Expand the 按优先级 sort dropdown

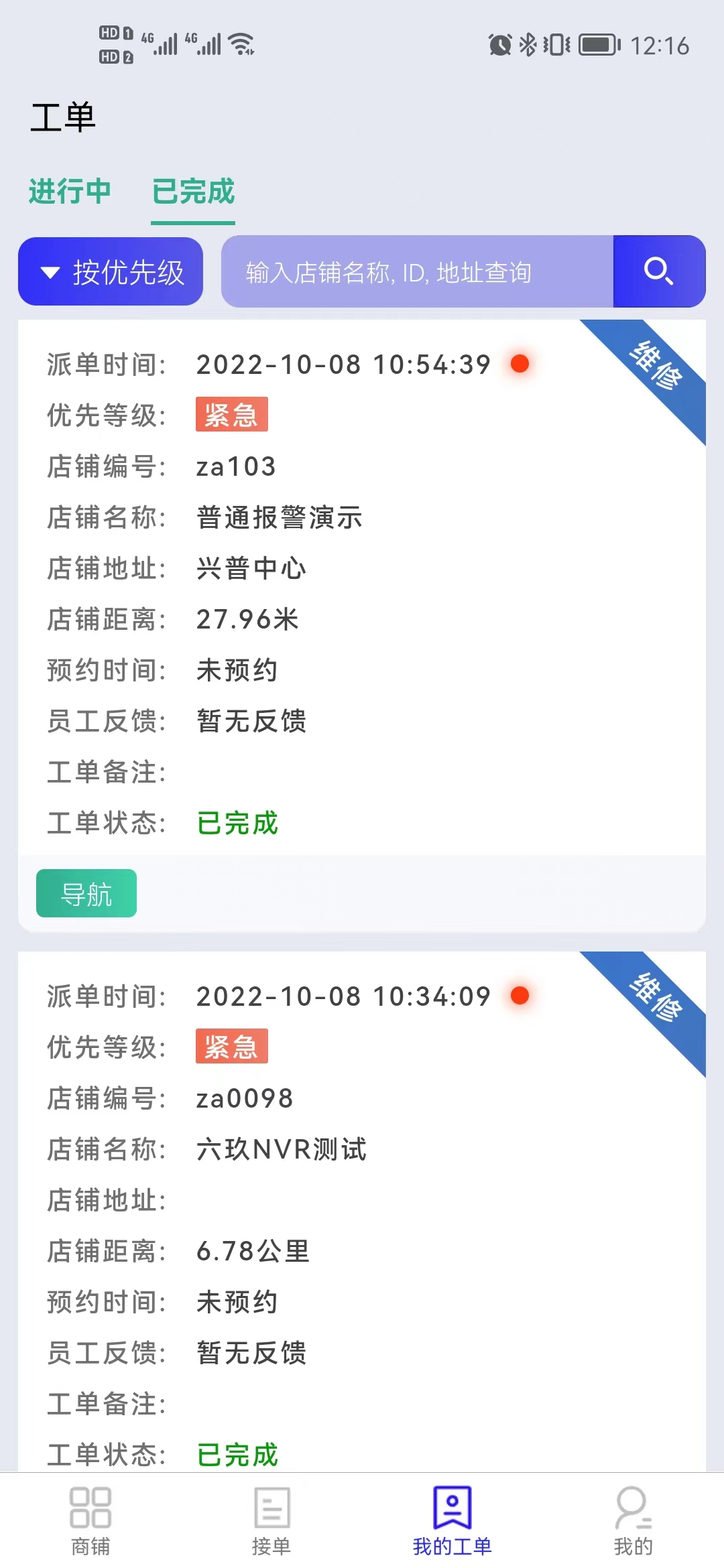click(111, 272)
